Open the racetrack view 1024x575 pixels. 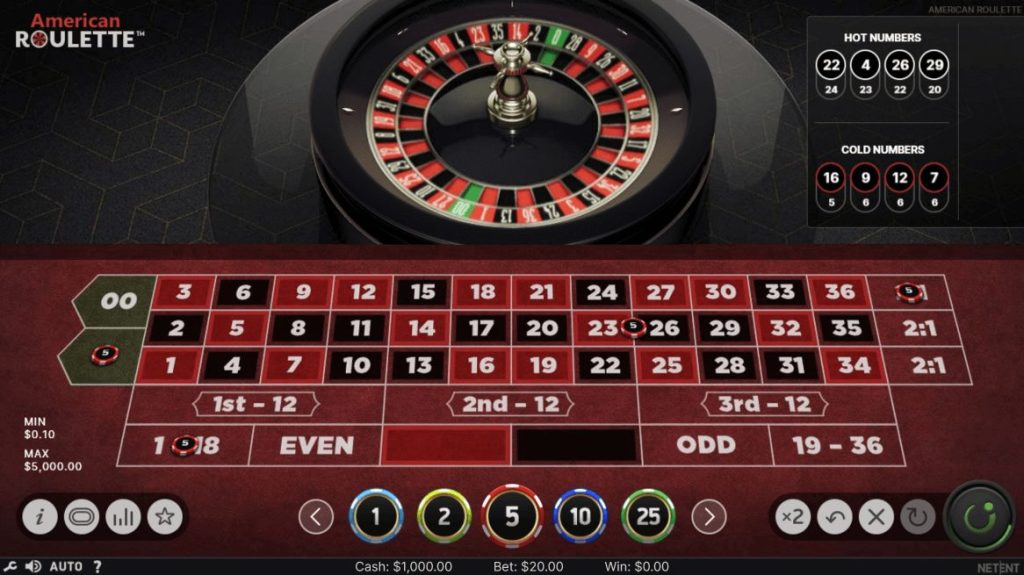click(x=81, y=517)
